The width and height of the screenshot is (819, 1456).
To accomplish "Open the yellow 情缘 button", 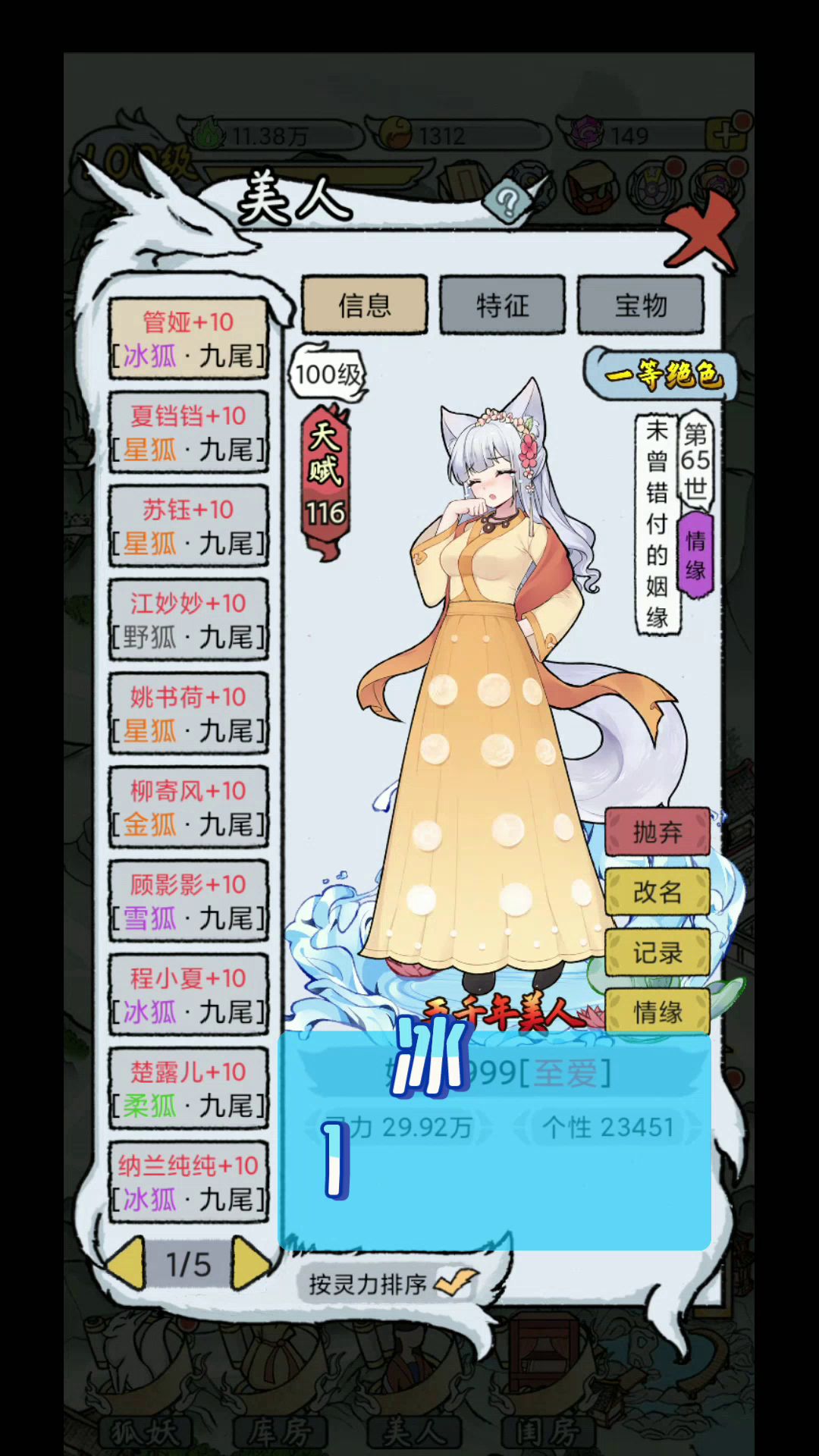I will [657, 1012].
